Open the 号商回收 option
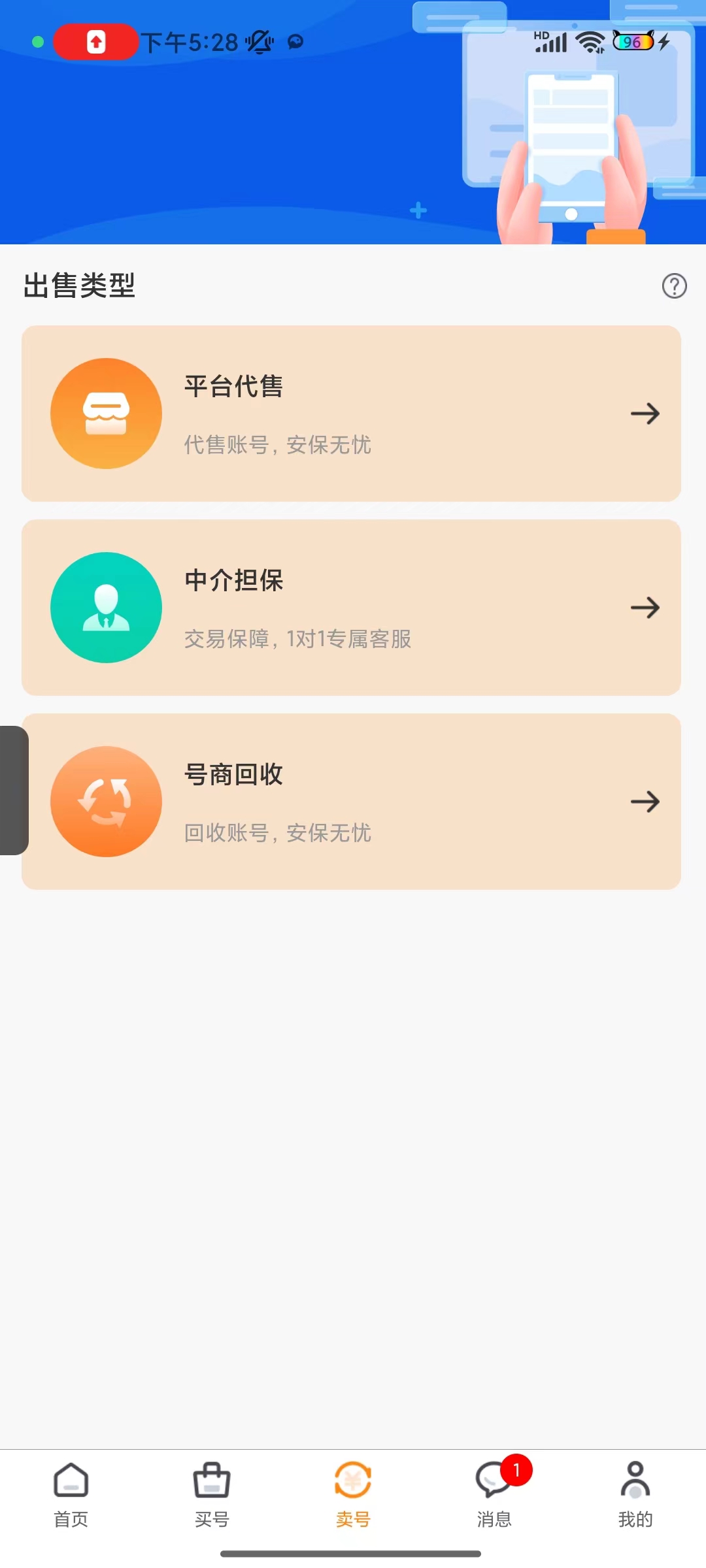The width and height of the screenshot is (706, 1568). point(352,802)
